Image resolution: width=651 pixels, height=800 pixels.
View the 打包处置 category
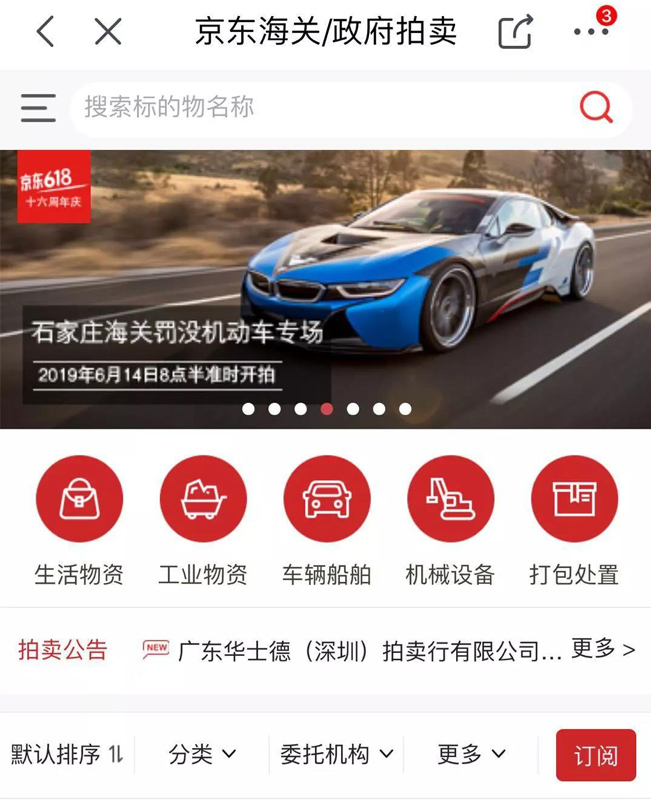click(574, 520)
